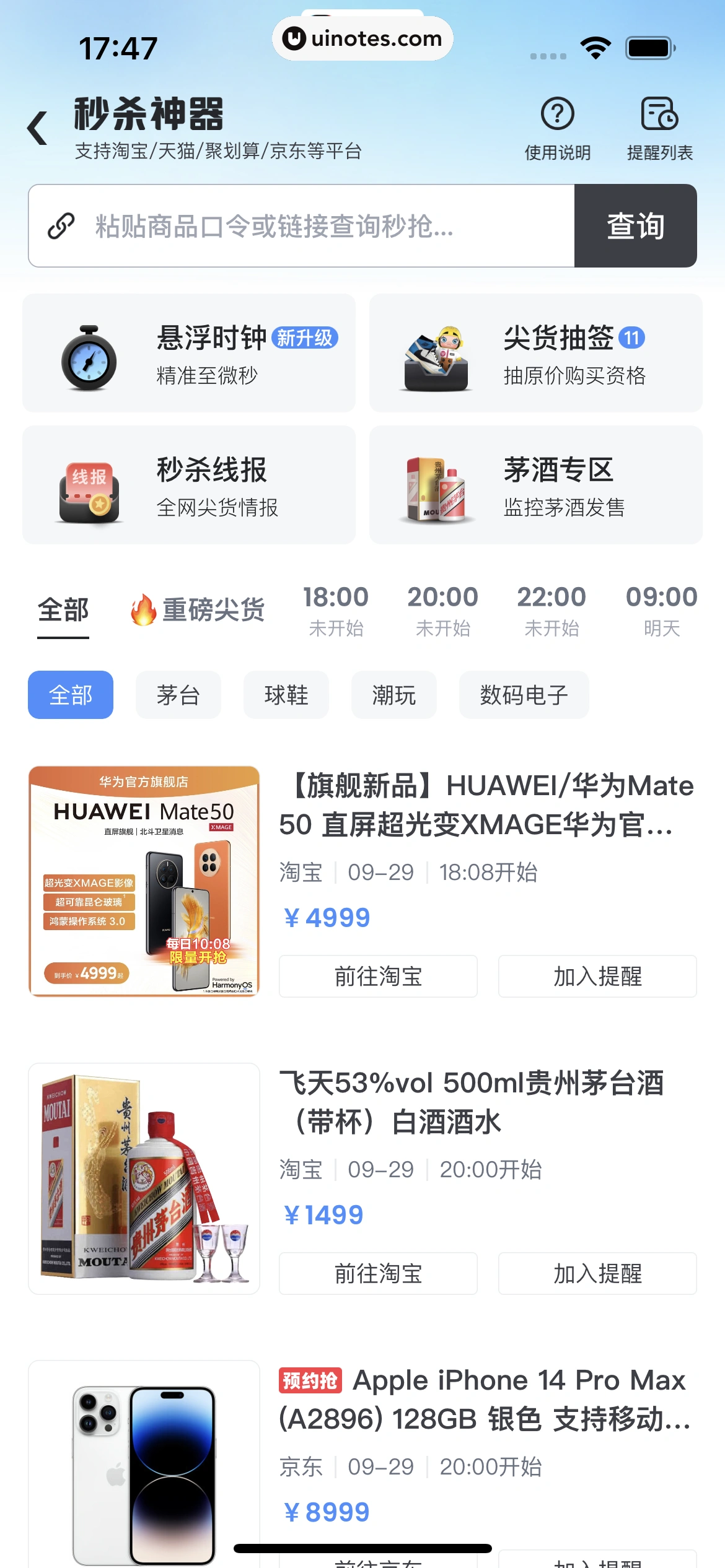Open 尖货抽签 lottery card
This screenshot has height=1568, width=725.
click(x=536, y=353)
